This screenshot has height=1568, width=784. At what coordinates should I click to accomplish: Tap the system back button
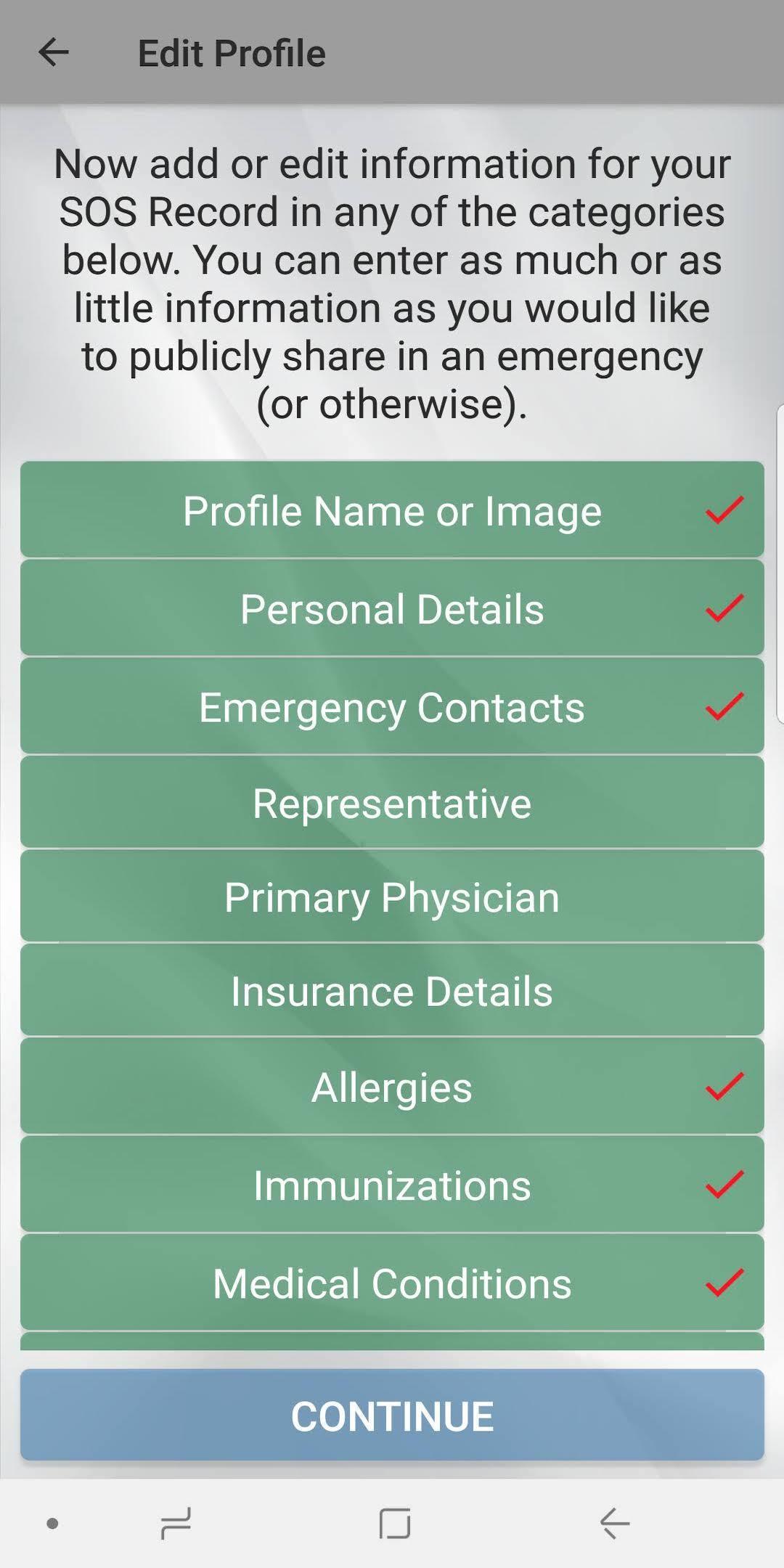tap(615, 1523)
